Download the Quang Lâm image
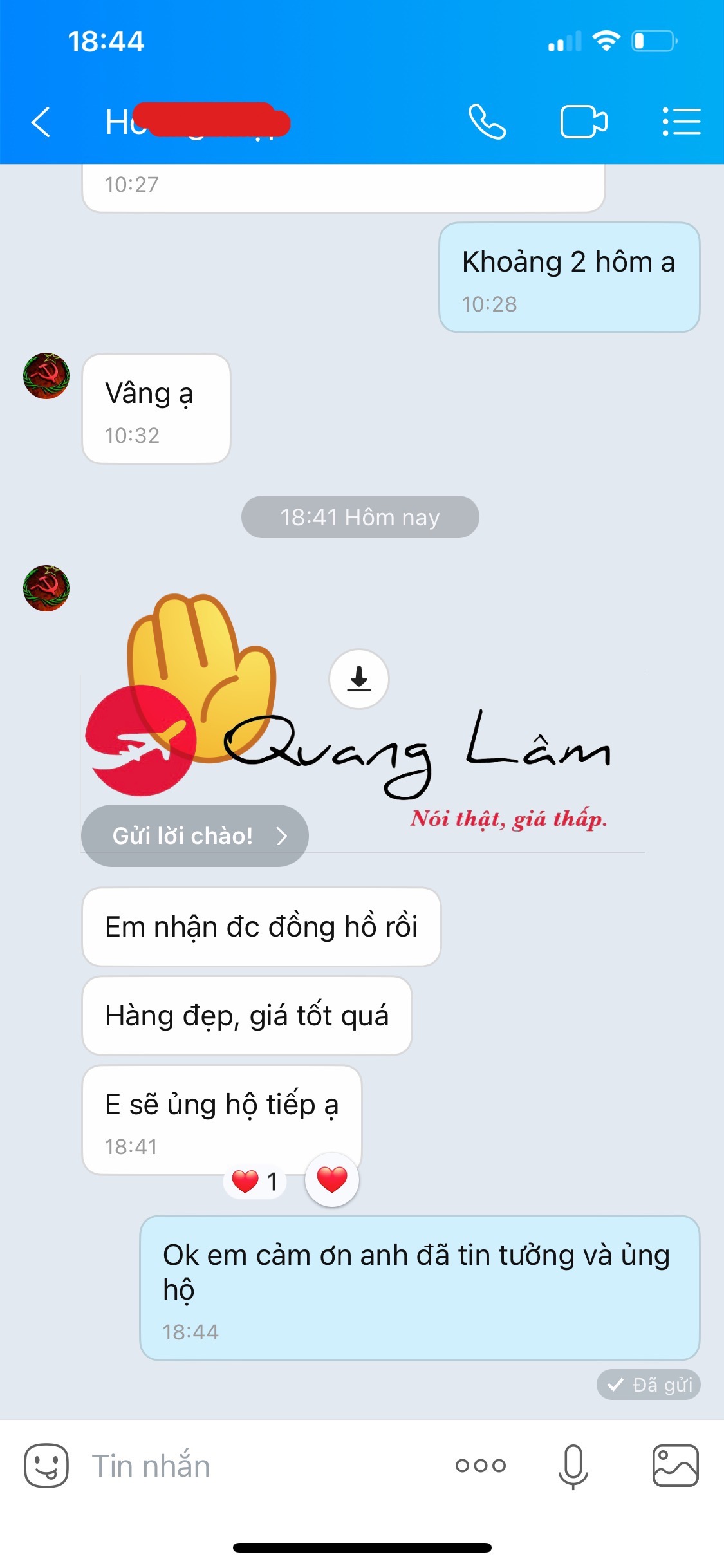Viewport: 724px width, 1568px height. coord(359,679)
